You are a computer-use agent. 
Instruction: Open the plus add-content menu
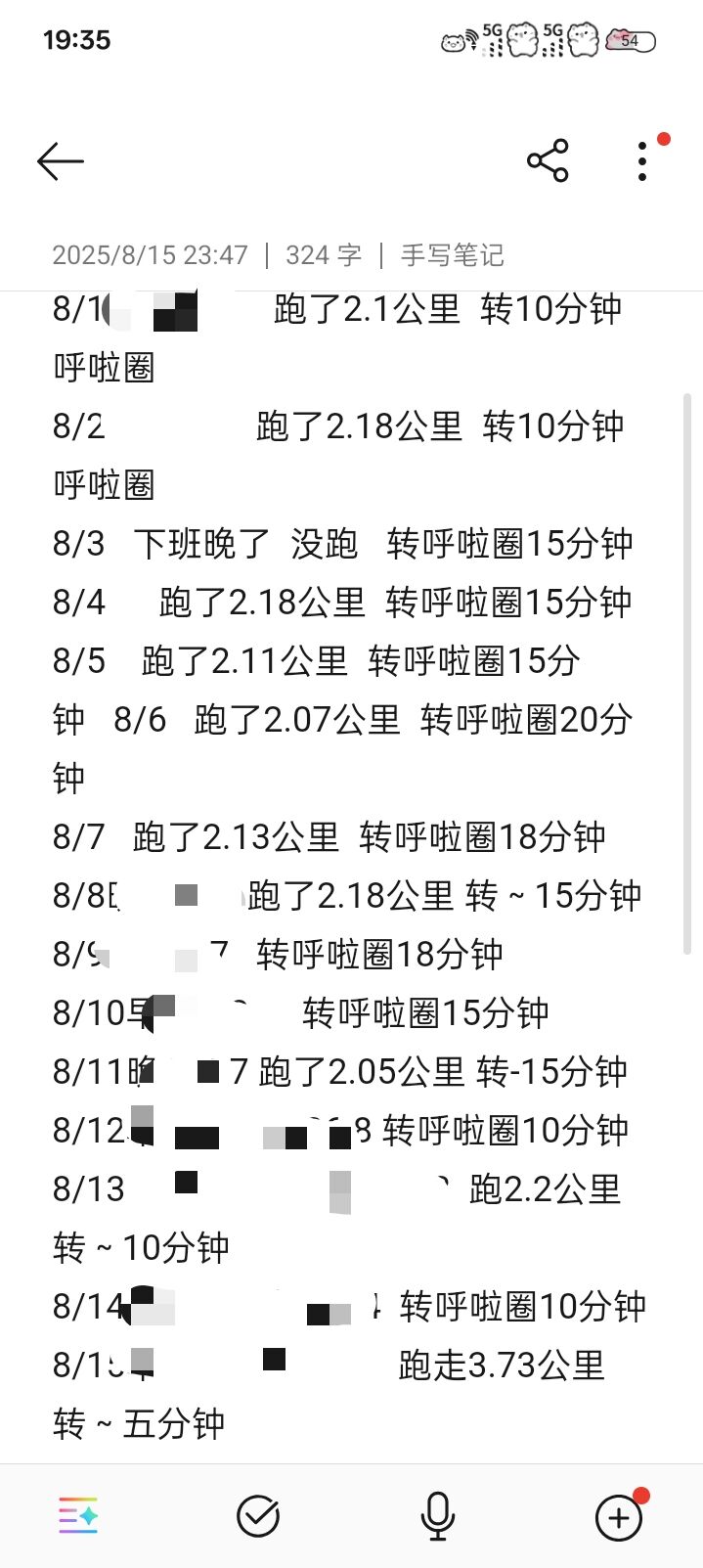(x=618, y=1517)
